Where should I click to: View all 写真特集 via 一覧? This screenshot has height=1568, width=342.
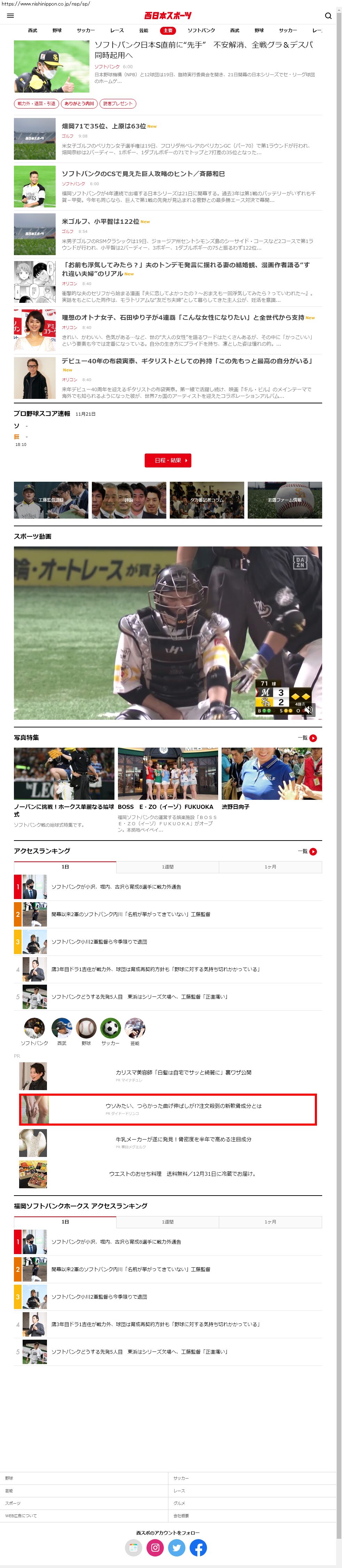pos(307,738)
